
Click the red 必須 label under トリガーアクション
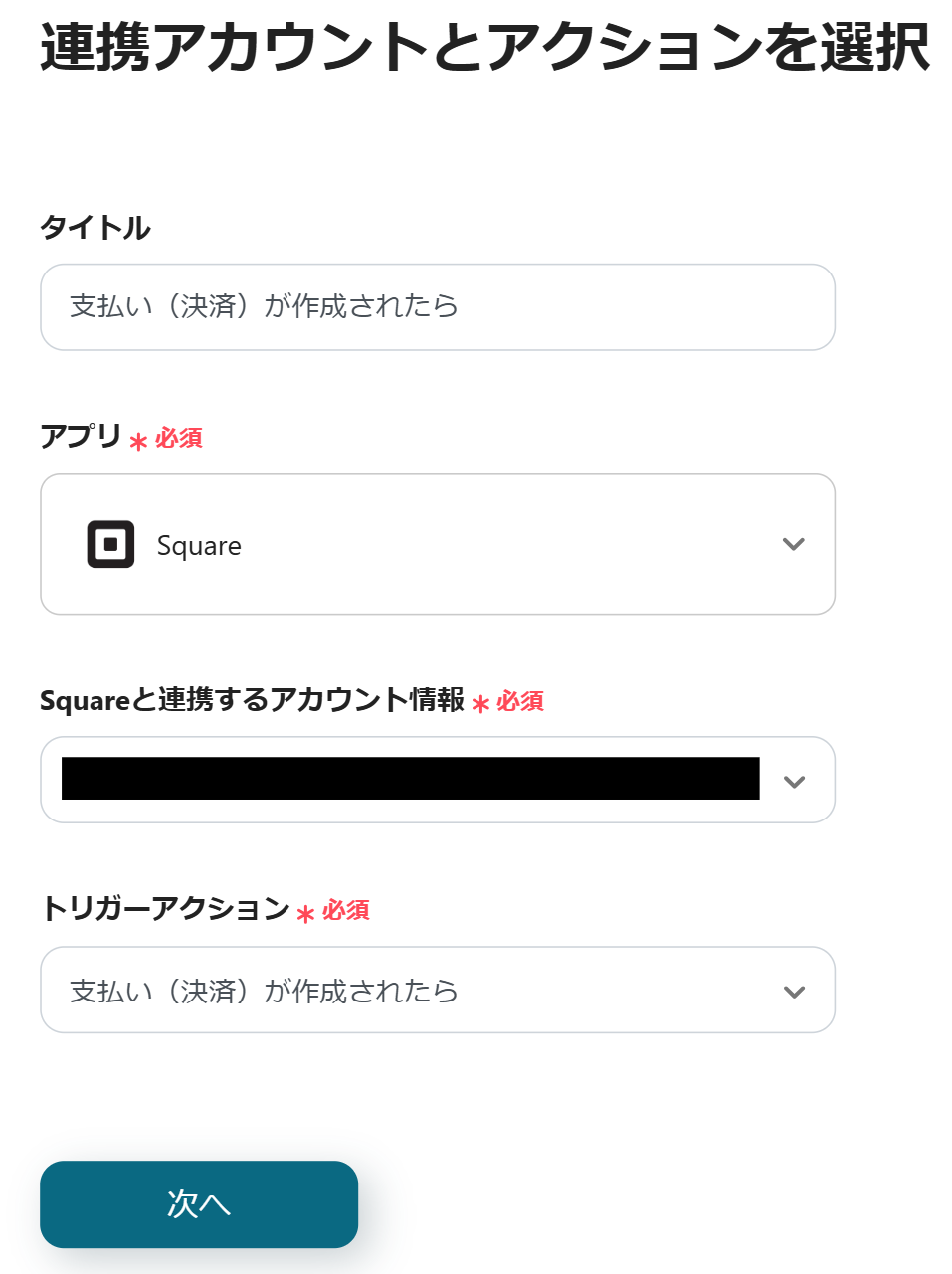[345, 910]
